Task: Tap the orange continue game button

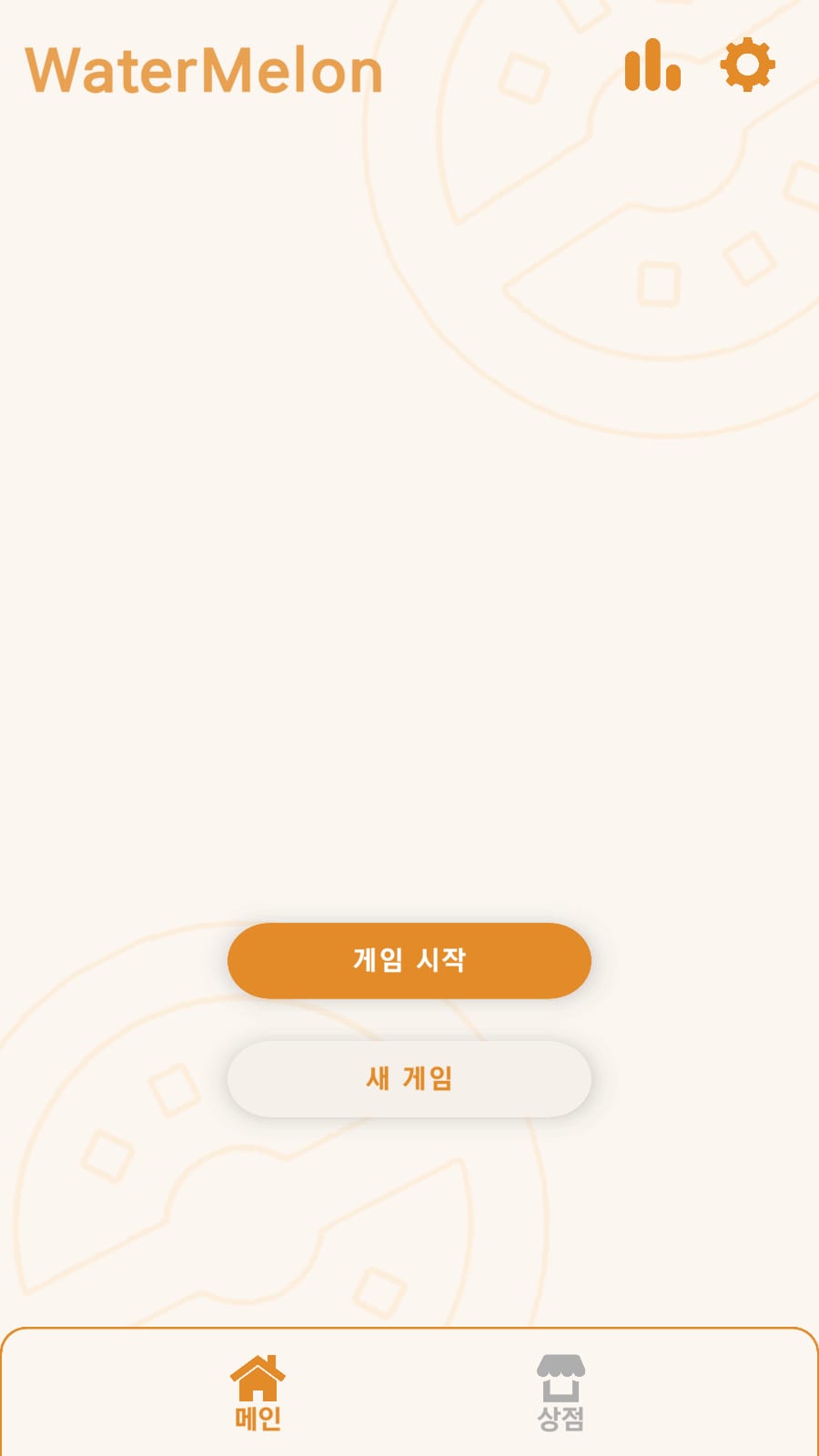Action: (x=409, y=960)
